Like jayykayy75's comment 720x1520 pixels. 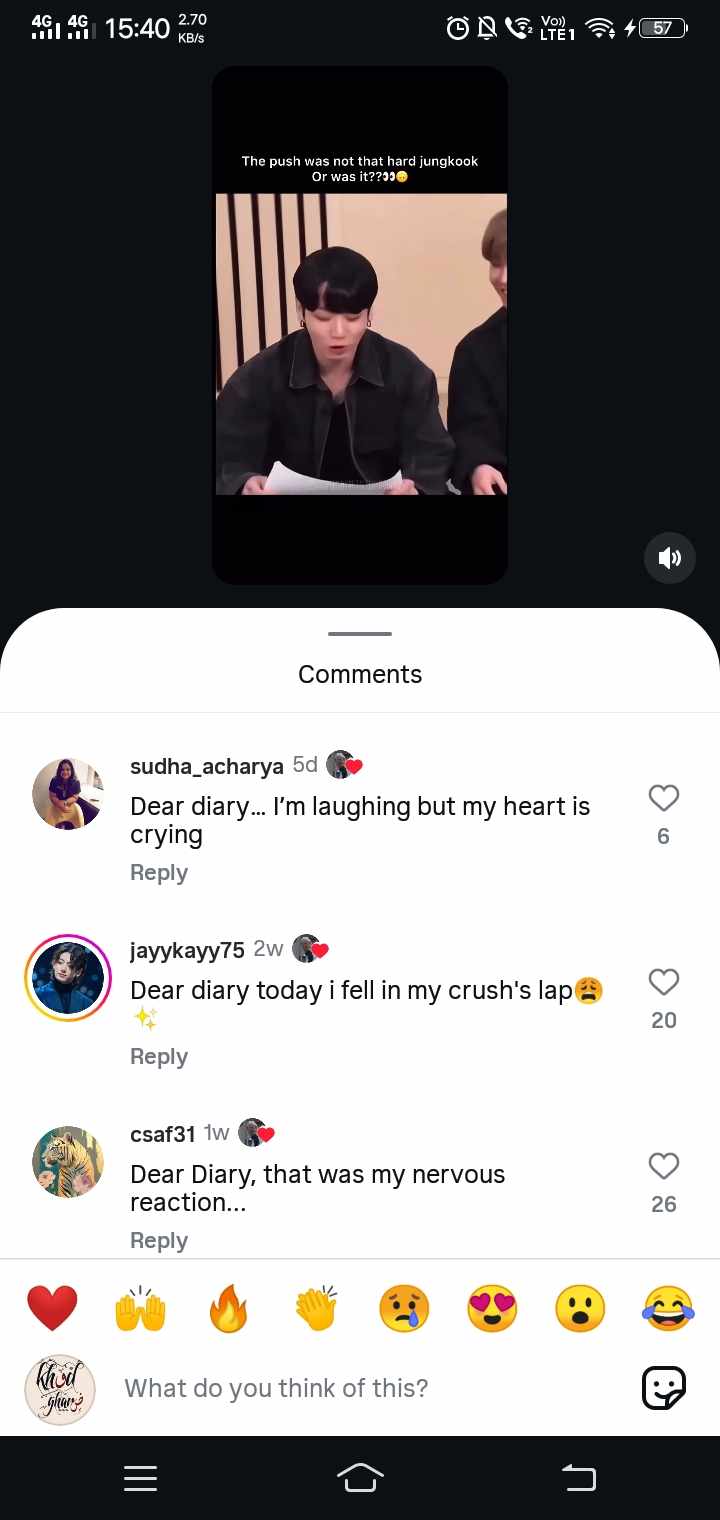(664, 982)
